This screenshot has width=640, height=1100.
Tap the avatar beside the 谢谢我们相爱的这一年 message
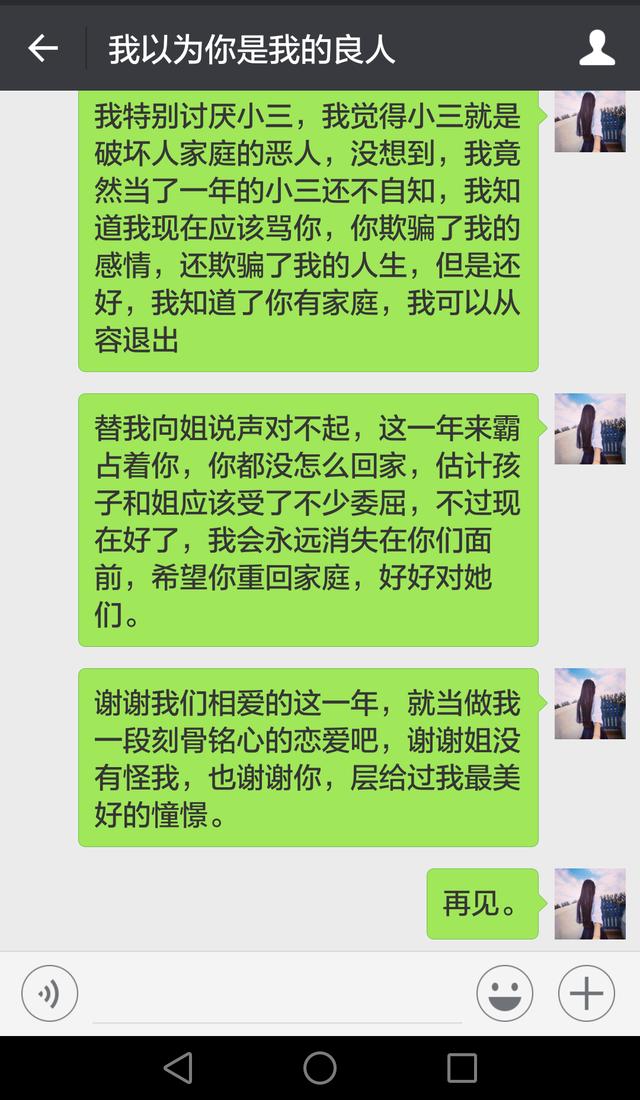[590, 704]
